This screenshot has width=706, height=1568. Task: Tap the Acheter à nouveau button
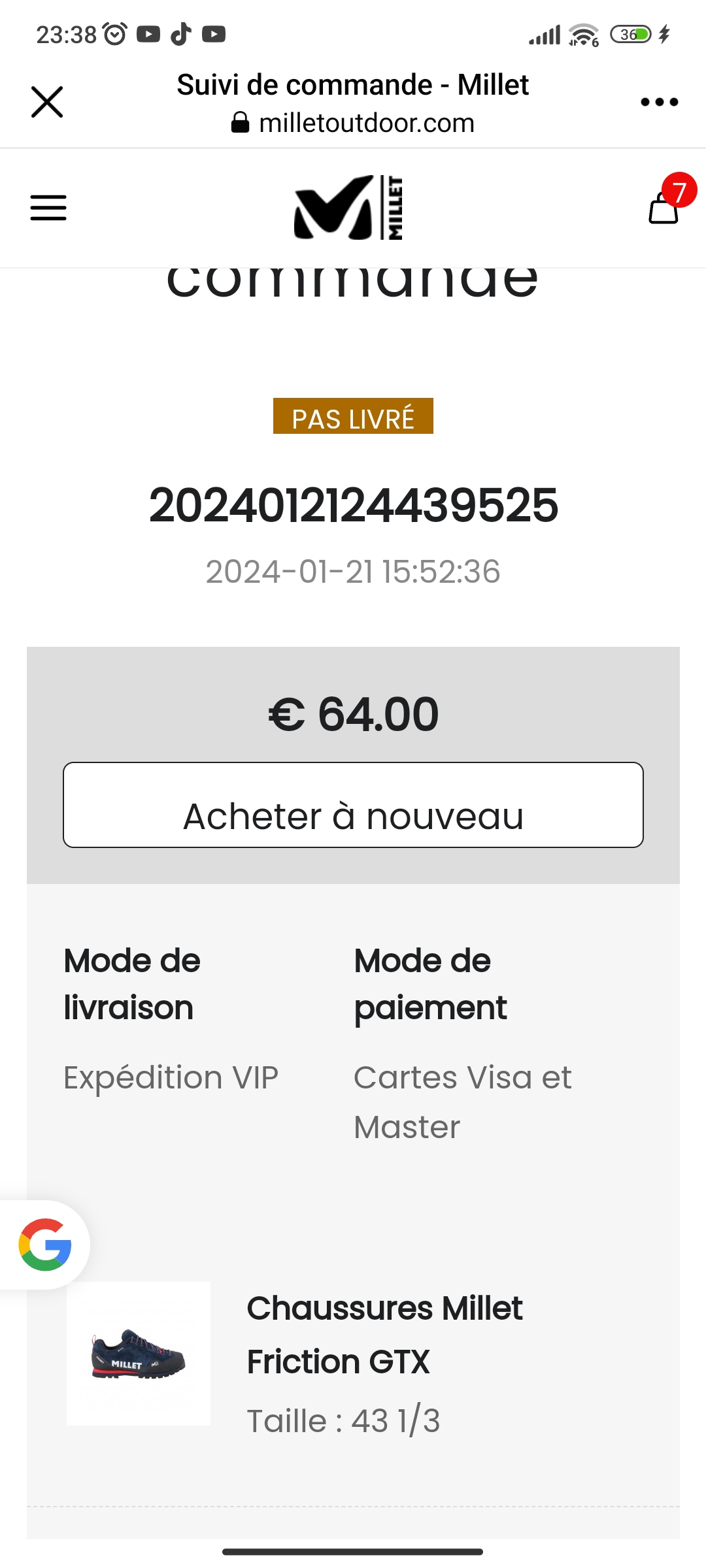353,805
